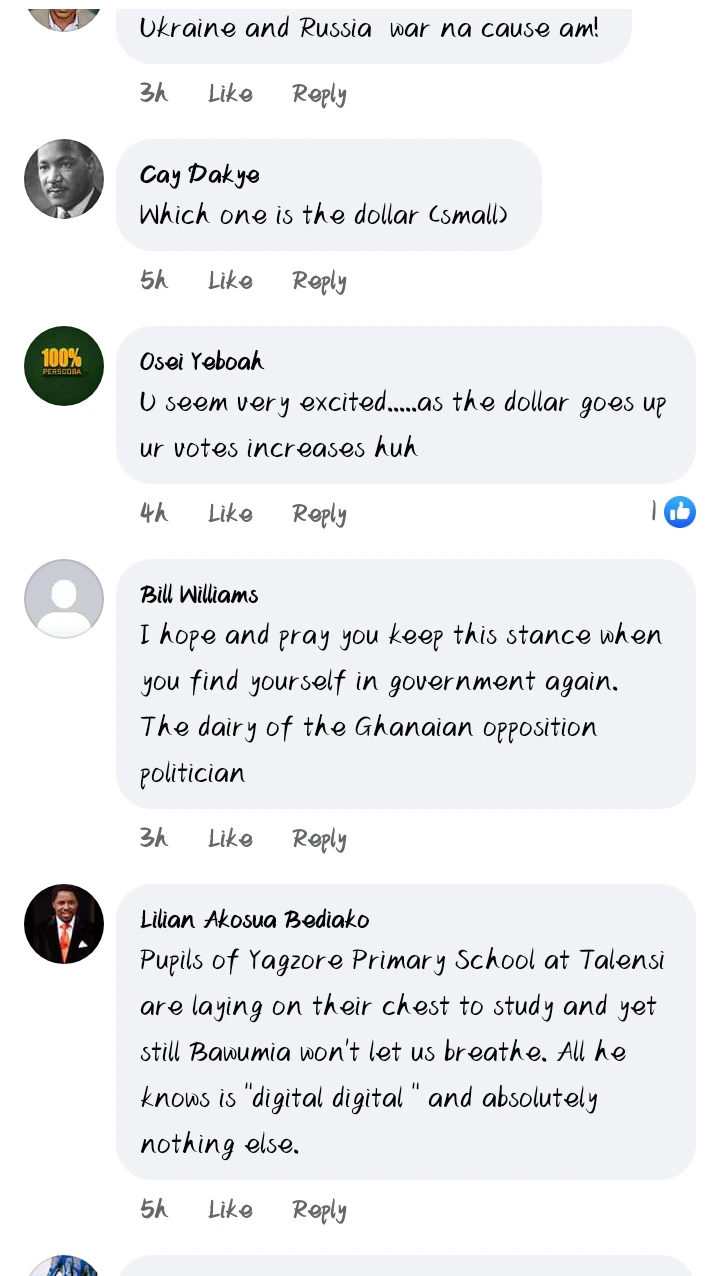
Task: Open Cay Dakye's profile picture
Action: (64, 179)
